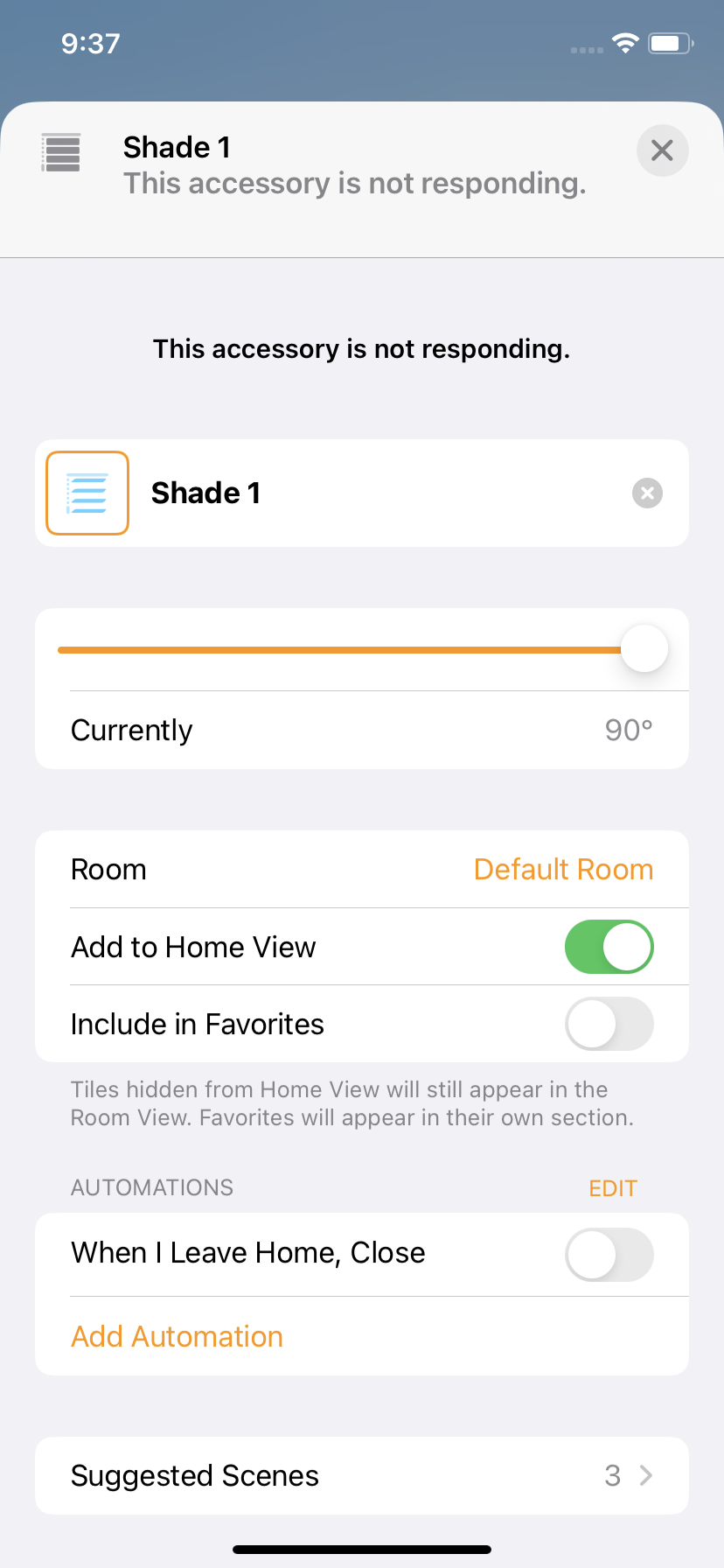Close the Shade 1 settings sheet
The image size is (724, 1568).
click(x=662, y=150)
